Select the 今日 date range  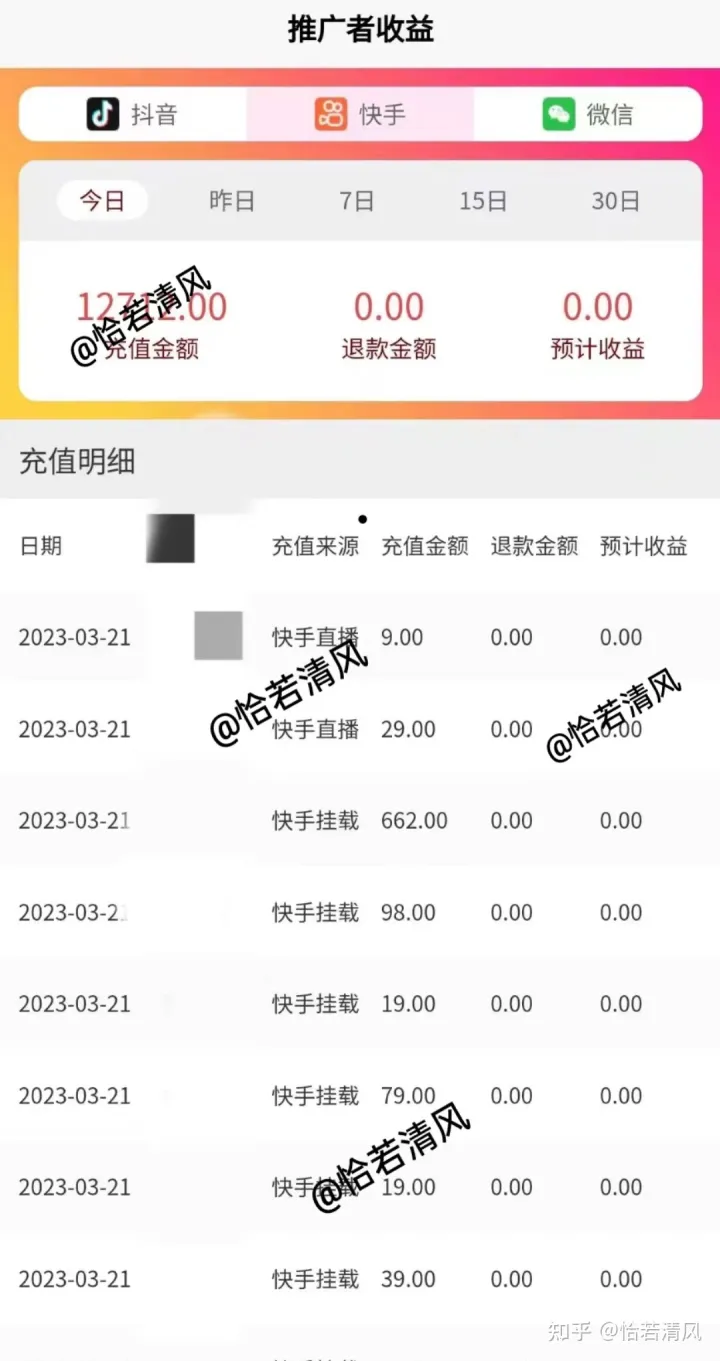[x=102, y=201]
